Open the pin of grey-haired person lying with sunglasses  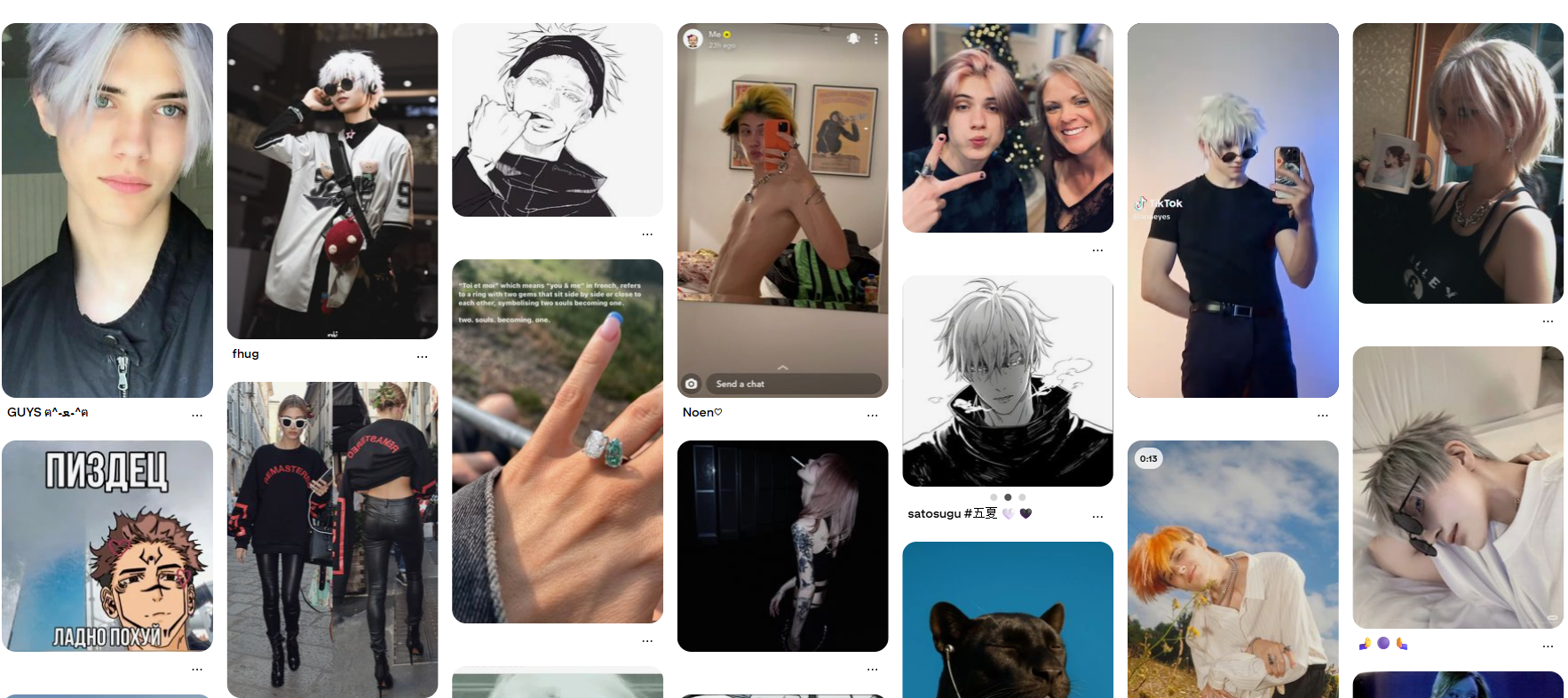tap(1458, 488)
